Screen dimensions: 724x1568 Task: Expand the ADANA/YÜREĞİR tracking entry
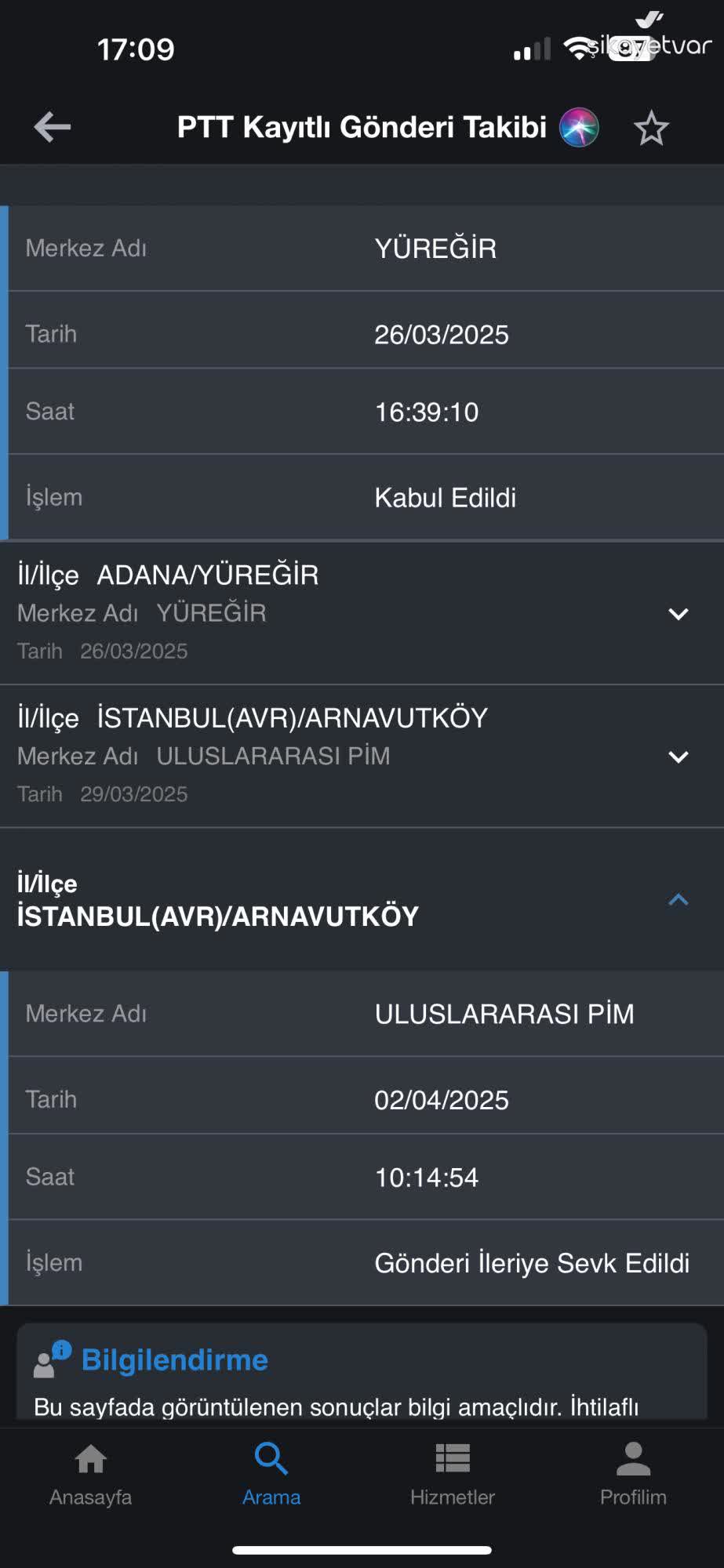pyautogui.click(x=678, y=615)
